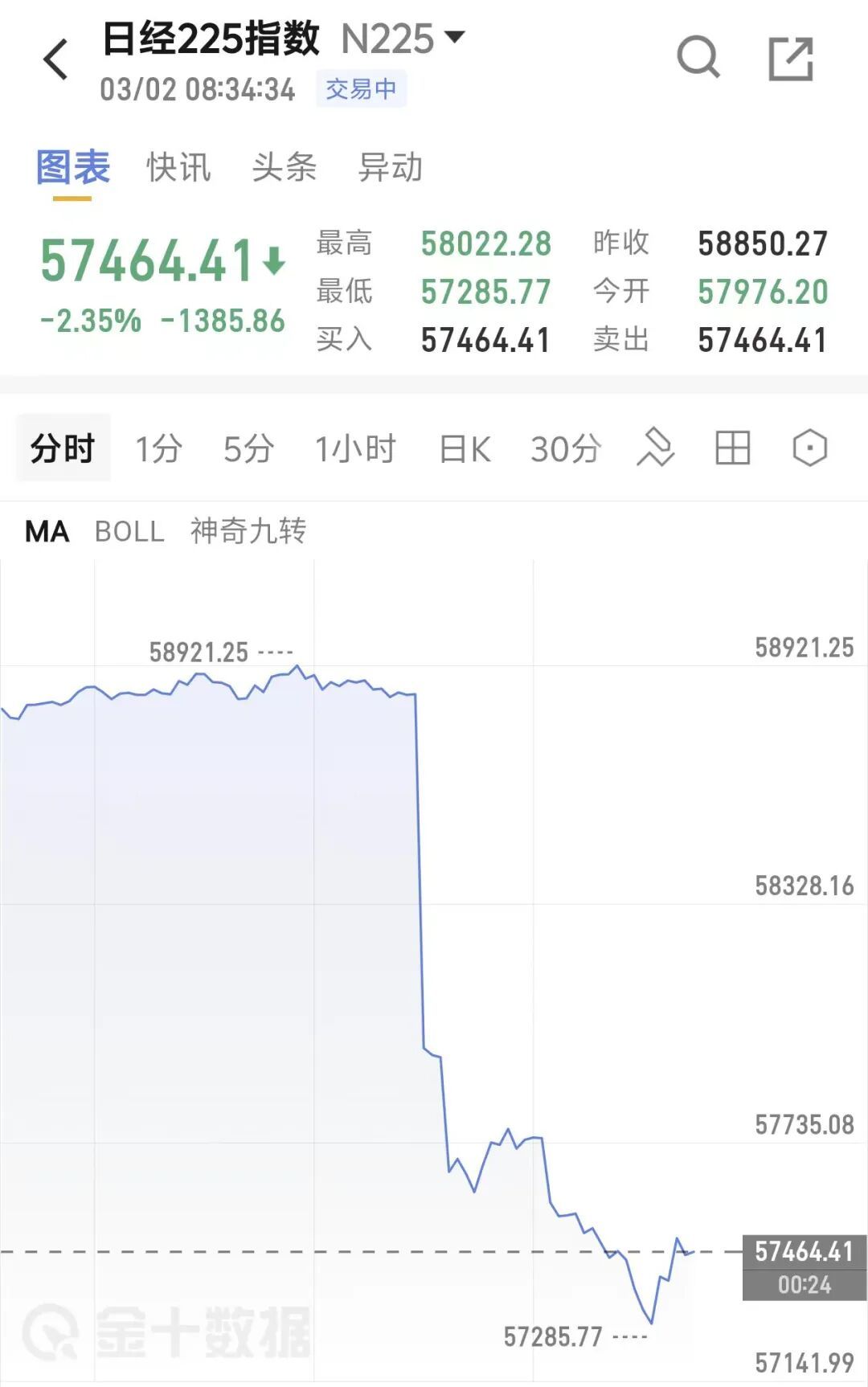The image size is (868, 1387).
Task: Select the MA indicator
Action: [47, 531]
